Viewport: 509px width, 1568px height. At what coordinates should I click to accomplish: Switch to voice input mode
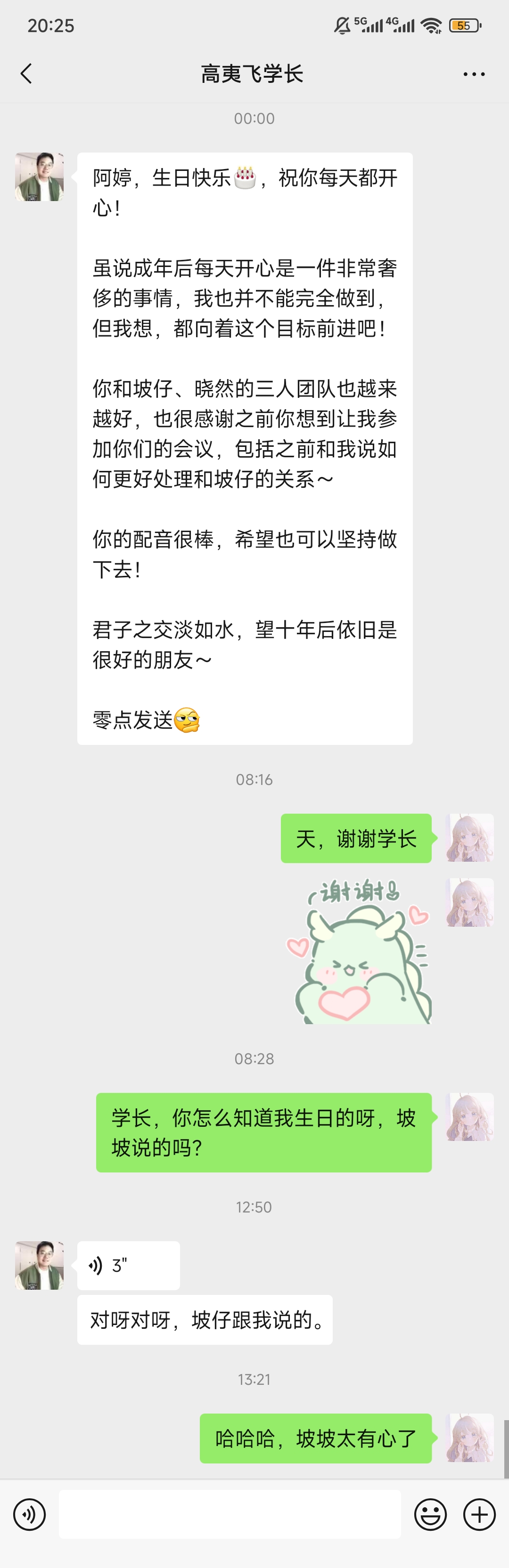tap(29, 1514)
